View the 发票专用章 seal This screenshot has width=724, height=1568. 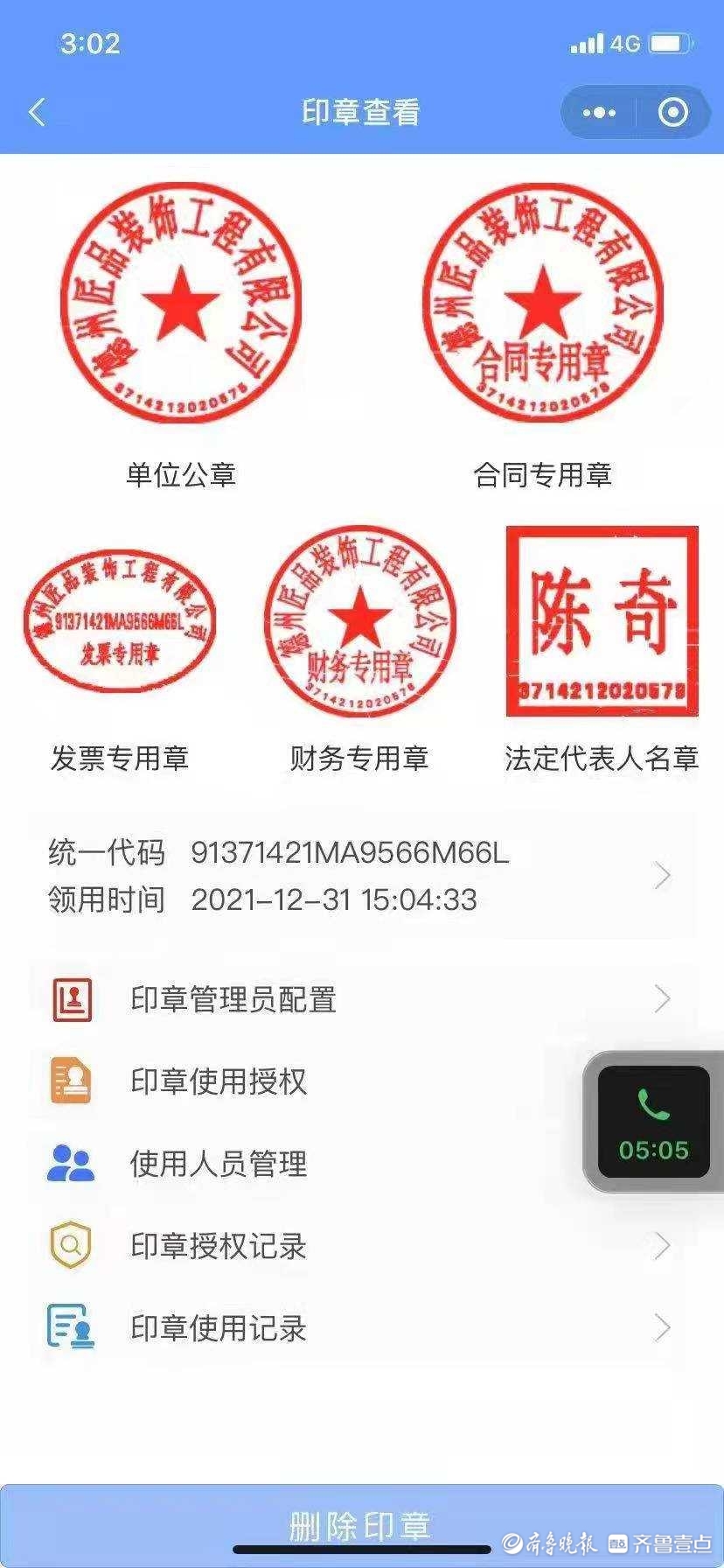pos(120,619)
